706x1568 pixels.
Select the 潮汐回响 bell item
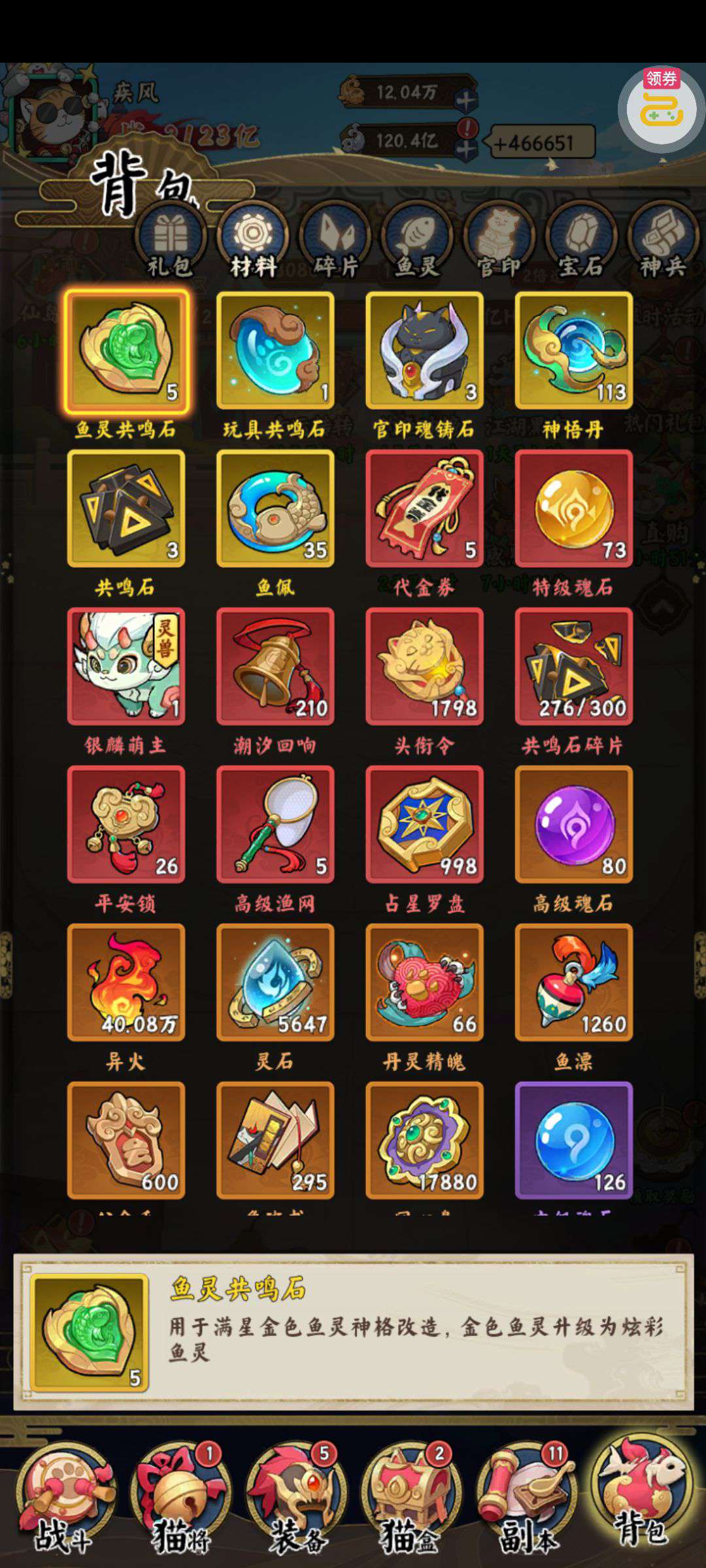(x=275, y=666)
